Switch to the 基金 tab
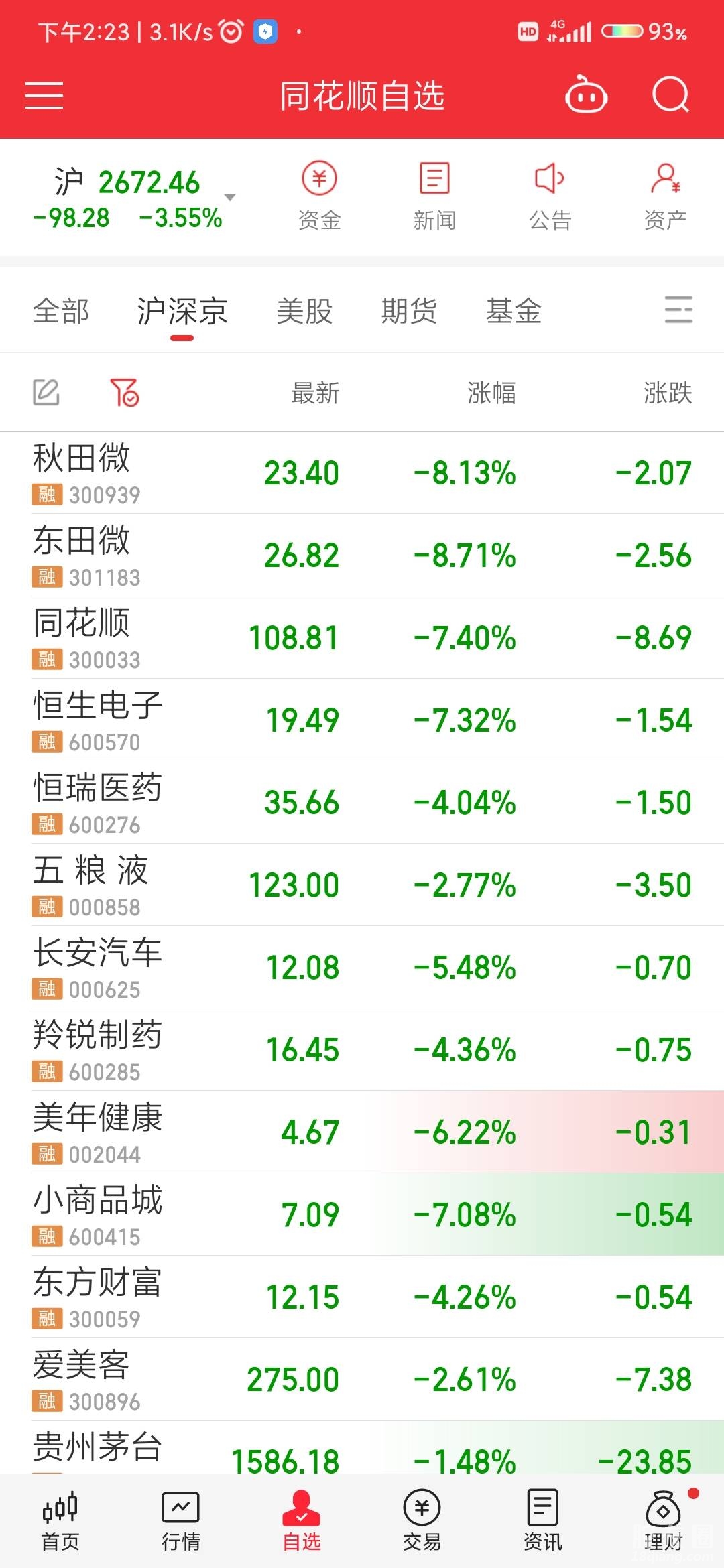The width and height of the screenshot is (724, 1568). pyautogui.click(x=514, y=311)
